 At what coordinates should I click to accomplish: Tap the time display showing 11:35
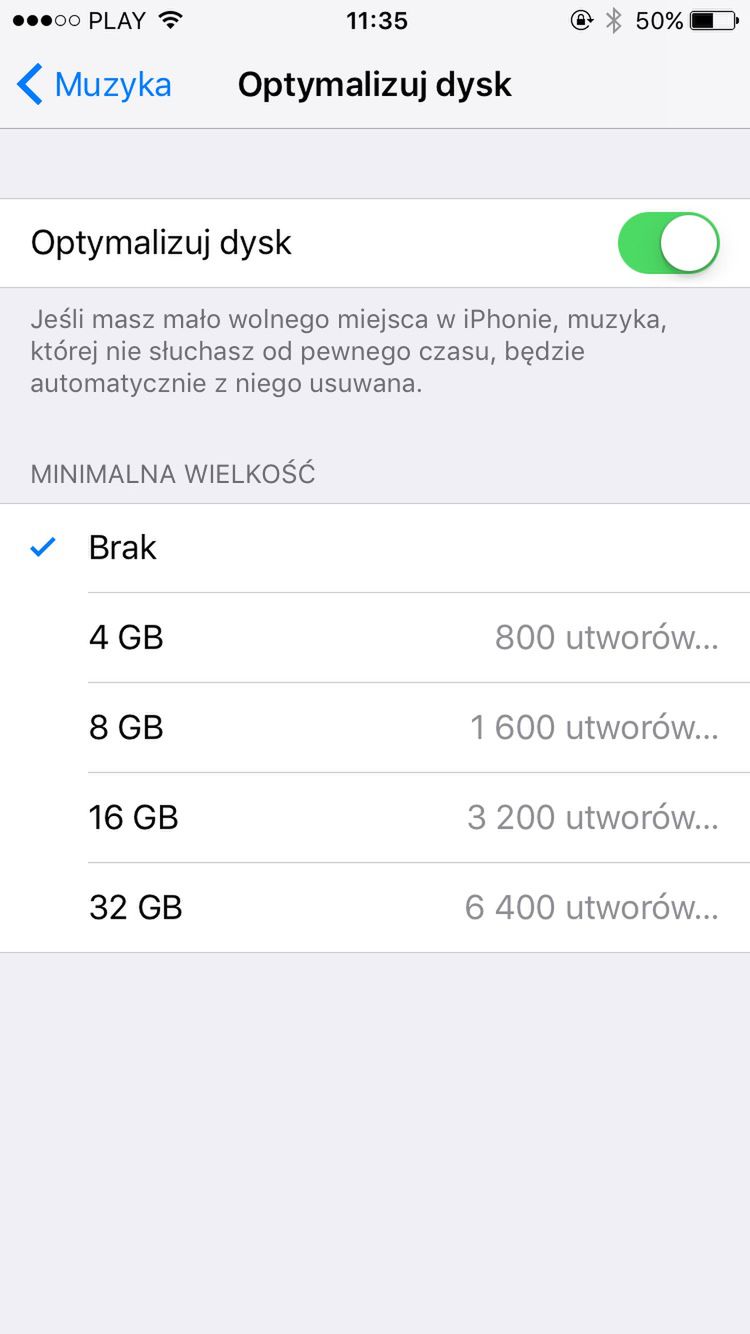[x=376, y=20]
